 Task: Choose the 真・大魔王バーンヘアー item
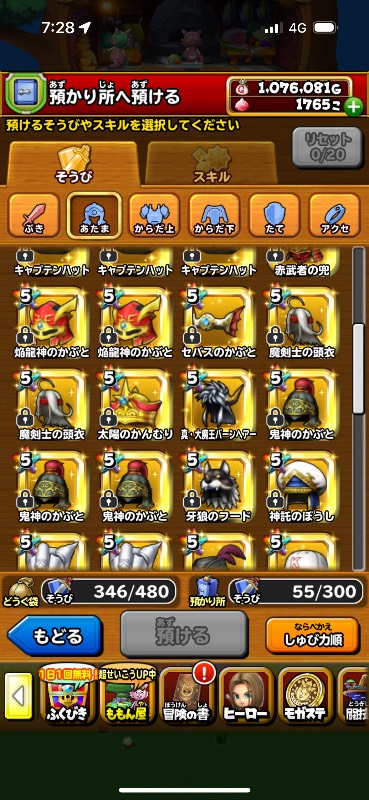tap(219, 405)
